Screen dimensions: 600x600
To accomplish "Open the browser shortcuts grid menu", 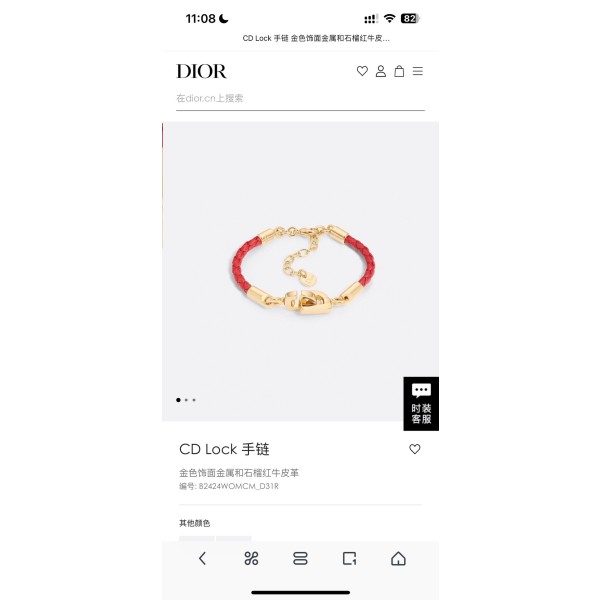I will [251, 559].
